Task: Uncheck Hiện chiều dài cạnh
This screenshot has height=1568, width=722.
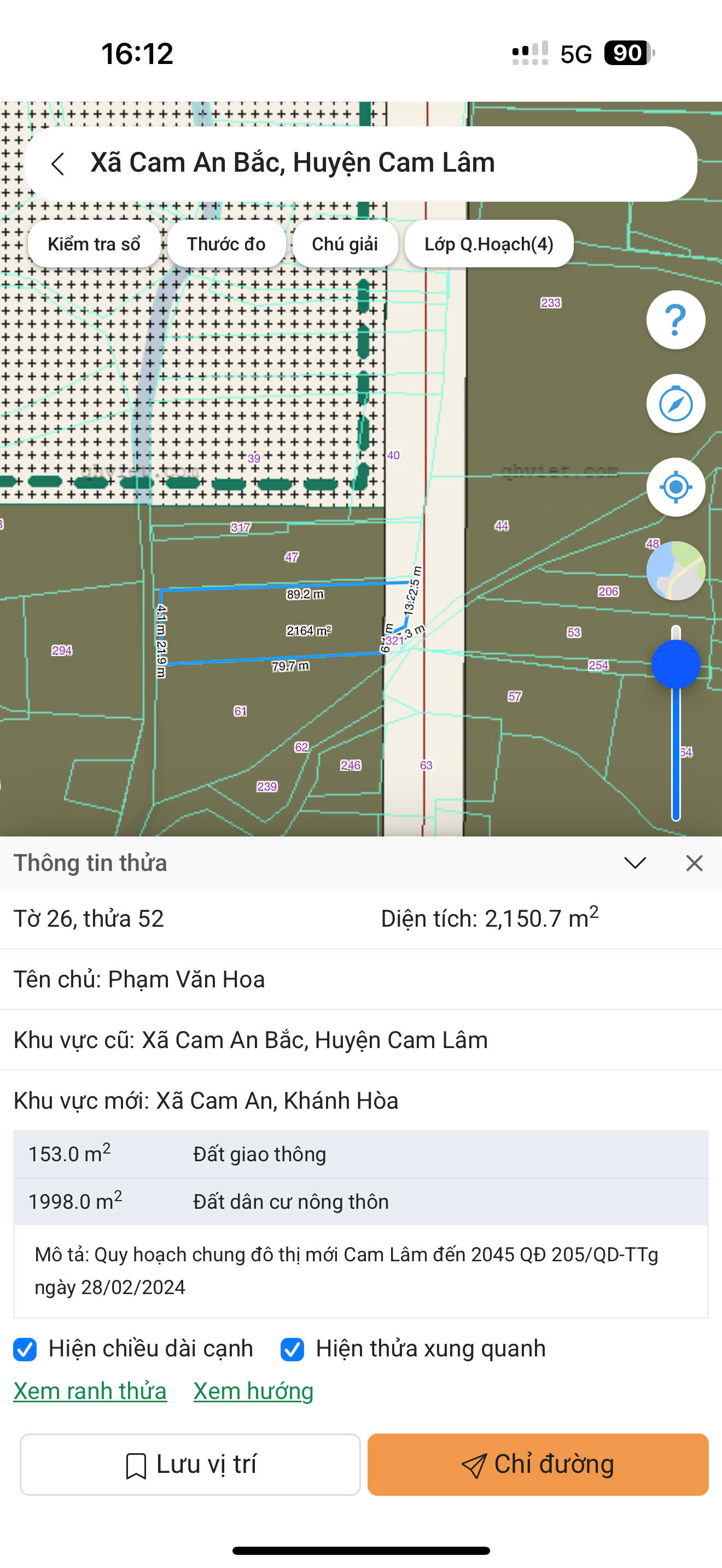Action: click(x=25, y=1349)
